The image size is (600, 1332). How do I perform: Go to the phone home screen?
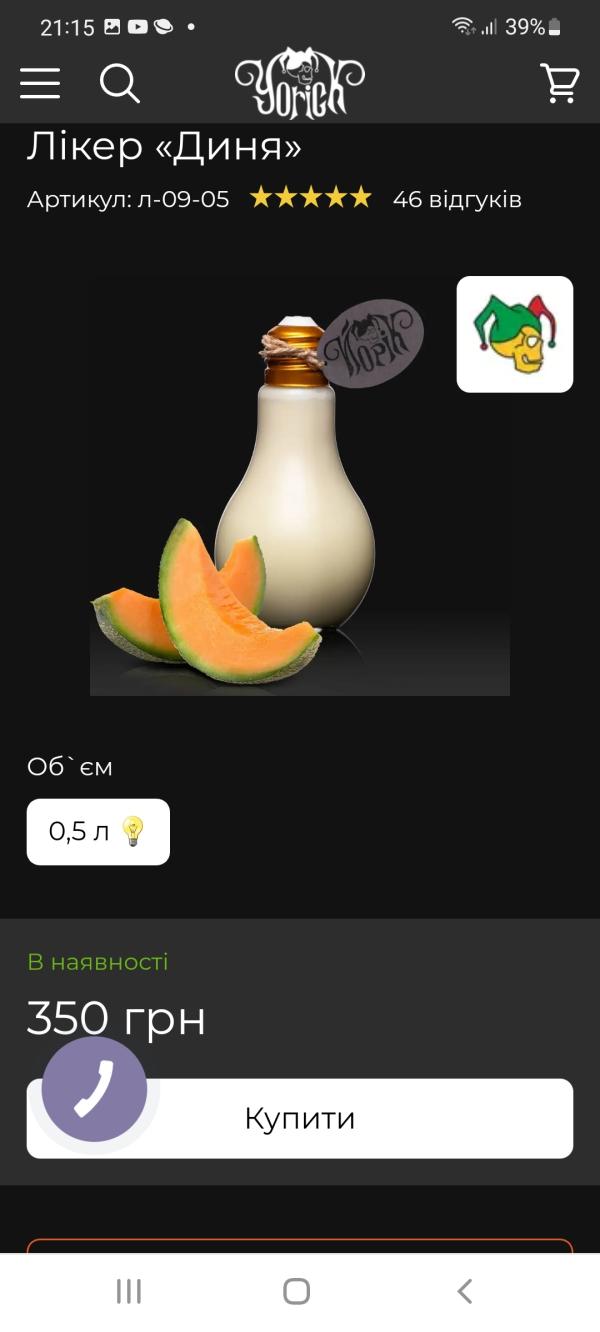pyautogui.click(x=297, y=1291)
